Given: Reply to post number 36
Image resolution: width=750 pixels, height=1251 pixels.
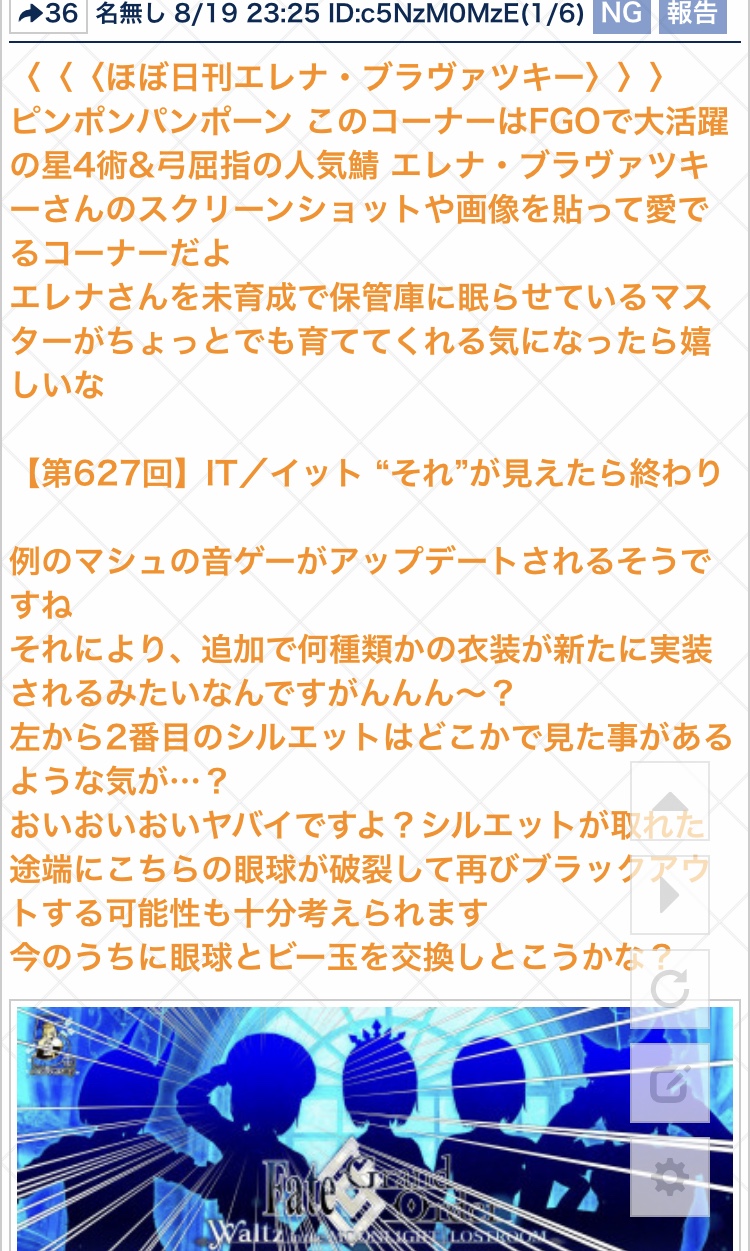Looking at the screenshot, I should pos(47,14).
